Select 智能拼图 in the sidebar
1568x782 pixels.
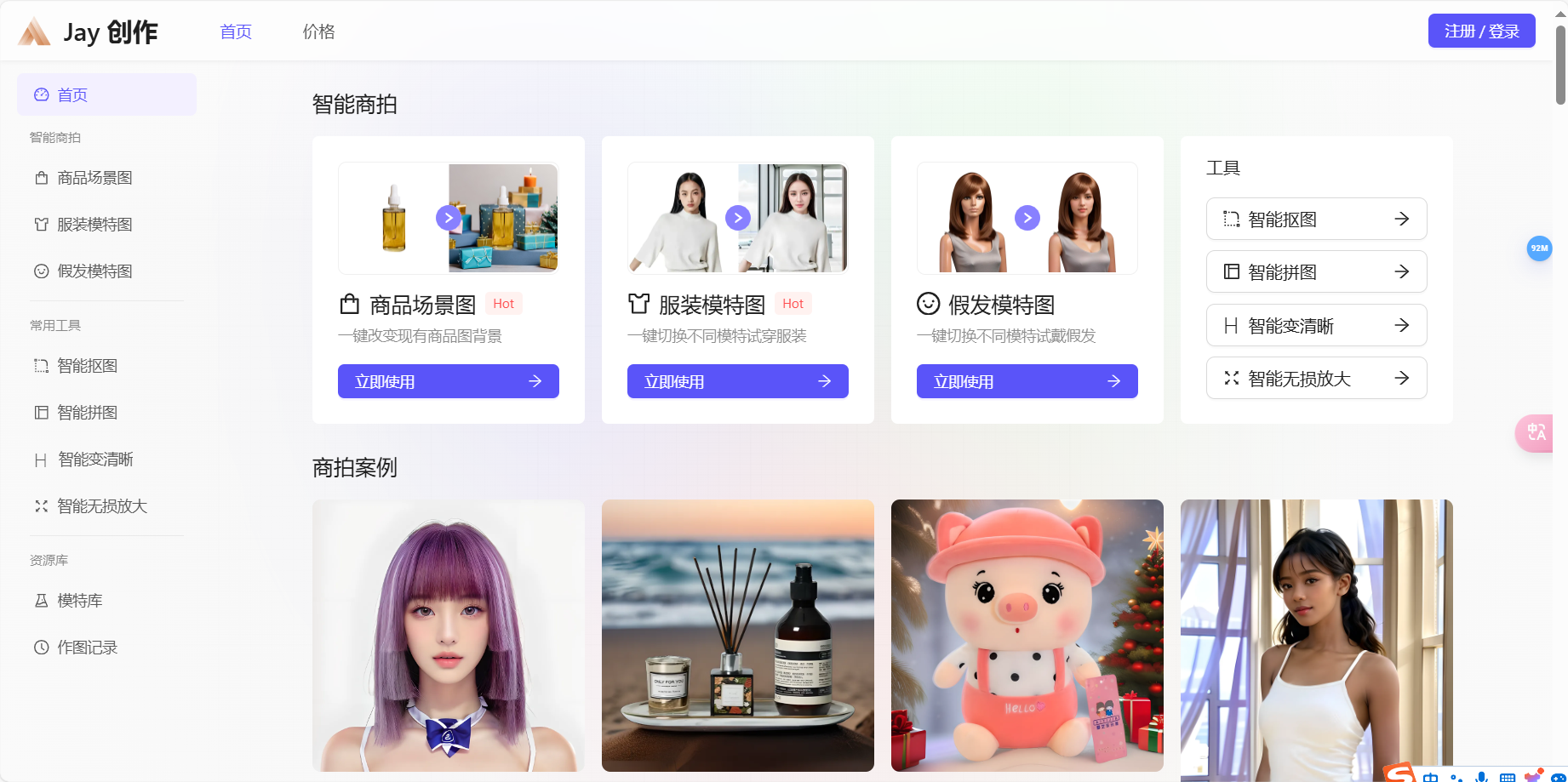coord(87,413)
